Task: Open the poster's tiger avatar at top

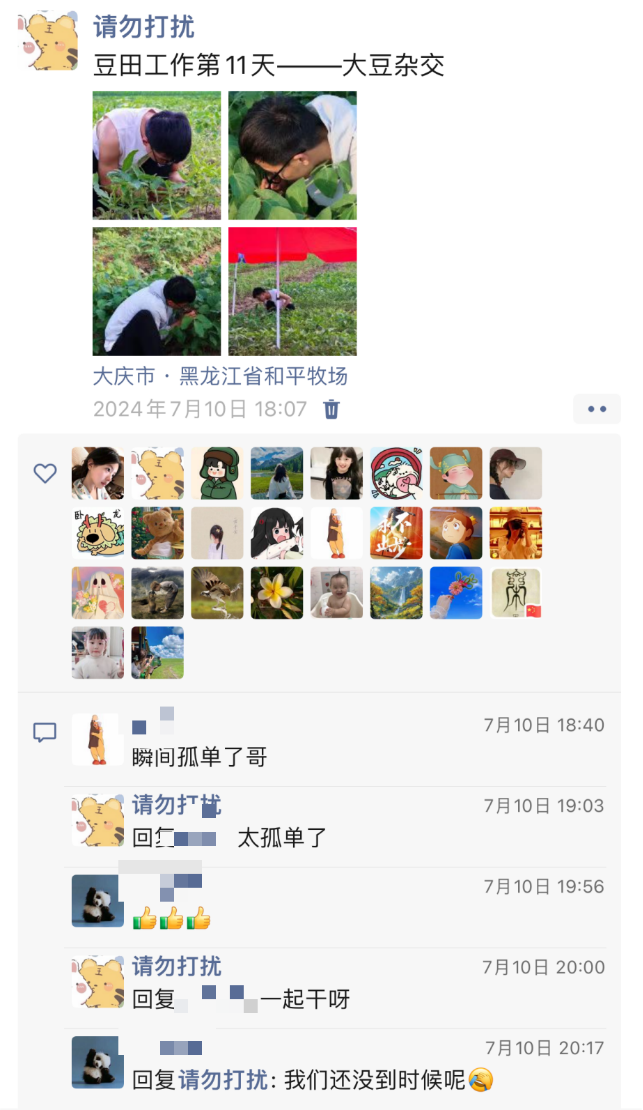Action: click(47, 41)
